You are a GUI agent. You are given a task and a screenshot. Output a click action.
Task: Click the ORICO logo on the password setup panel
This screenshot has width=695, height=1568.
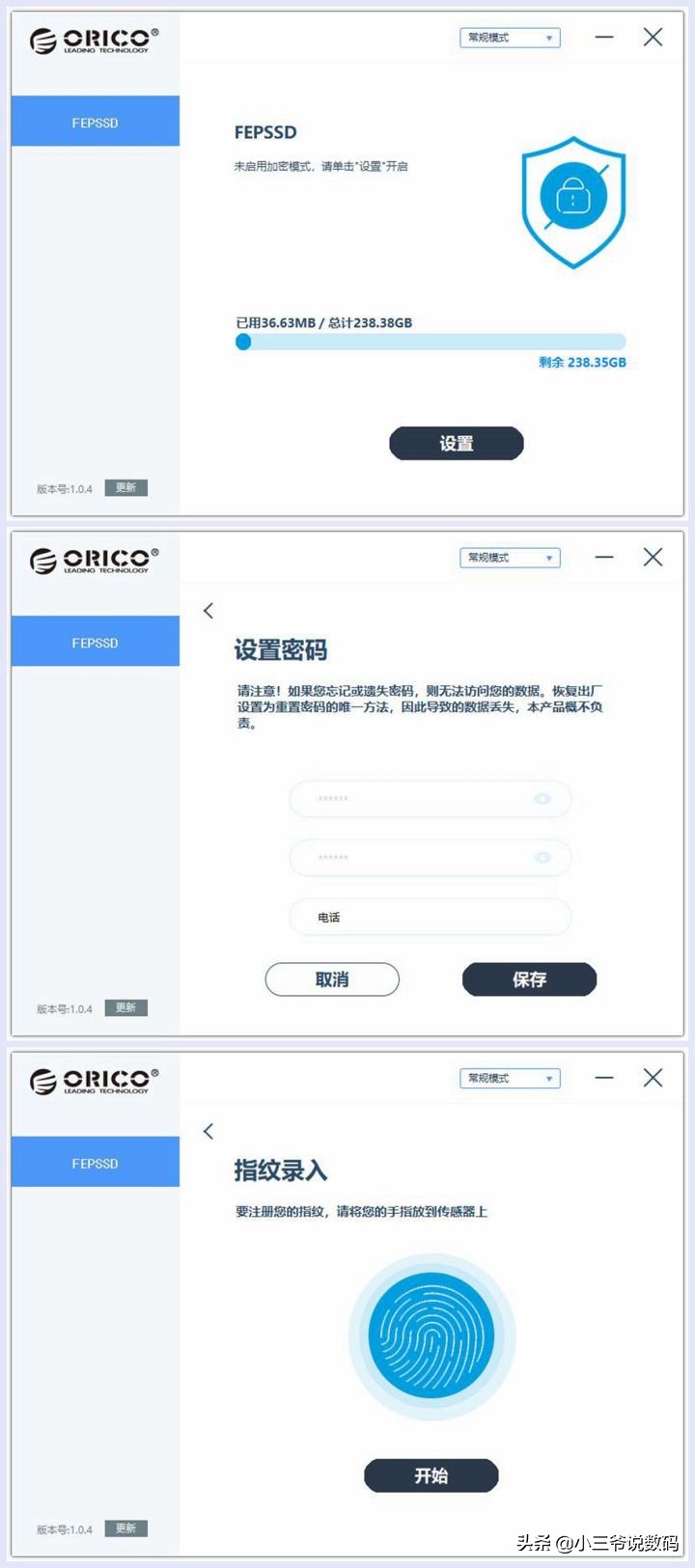(x=92, y=558)
